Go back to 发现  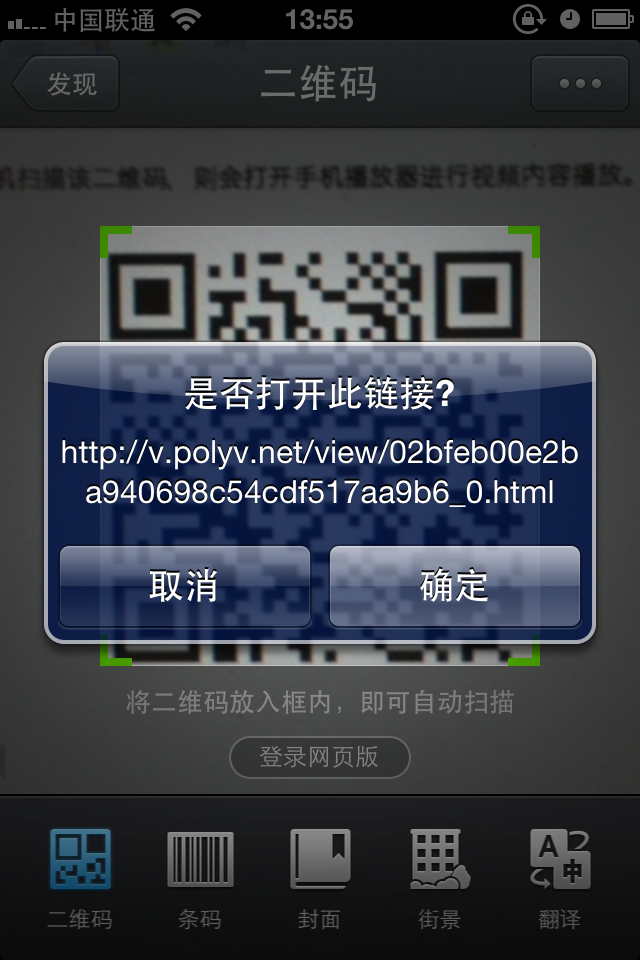pos(67,84)
